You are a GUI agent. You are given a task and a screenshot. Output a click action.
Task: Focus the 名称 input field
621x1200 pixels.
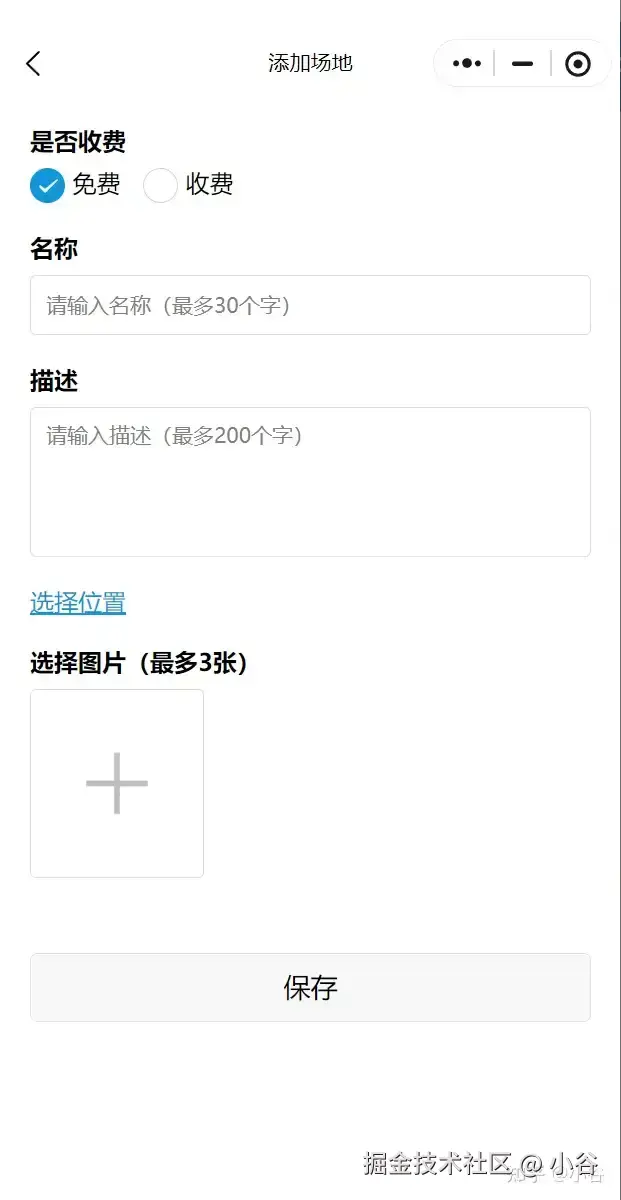tap(310, 305)
